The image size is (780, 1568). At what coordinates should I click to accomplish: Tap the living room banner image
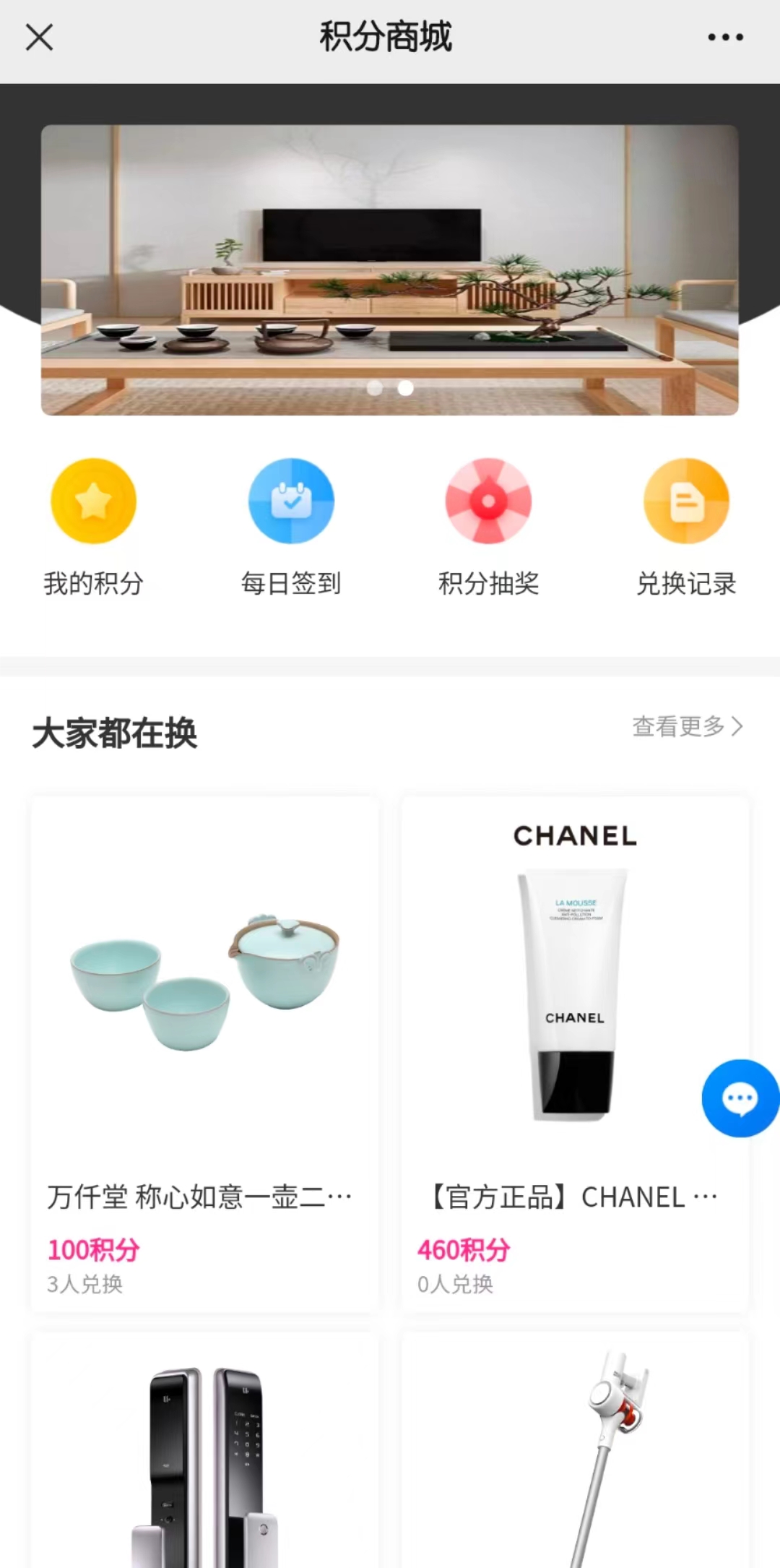[390, 267]
